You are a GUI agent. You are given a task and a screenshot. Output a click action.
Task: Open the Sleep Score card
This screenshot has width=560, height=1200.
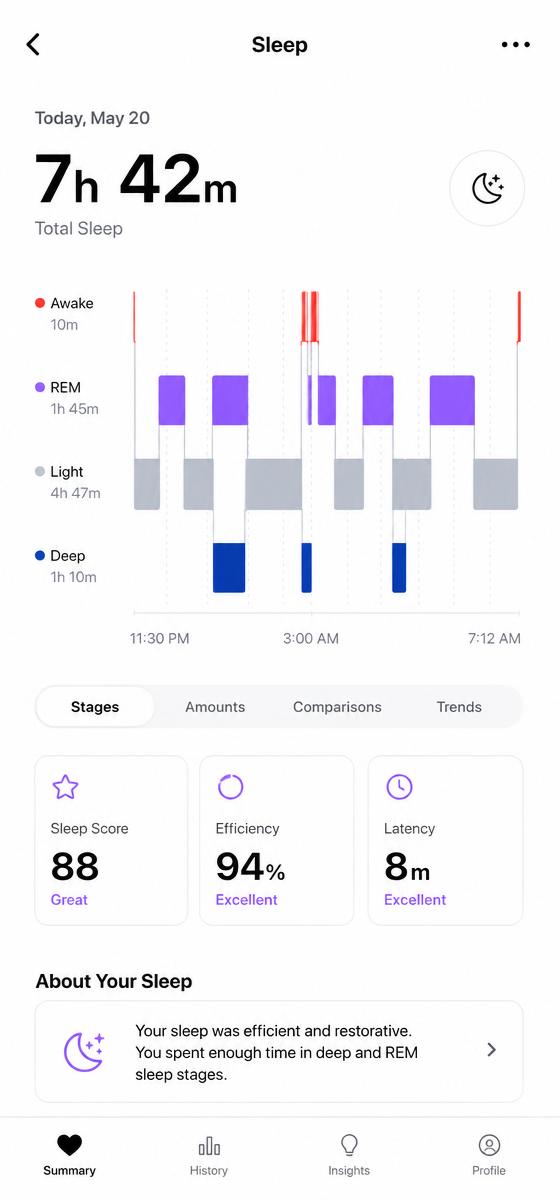[111, 840]
